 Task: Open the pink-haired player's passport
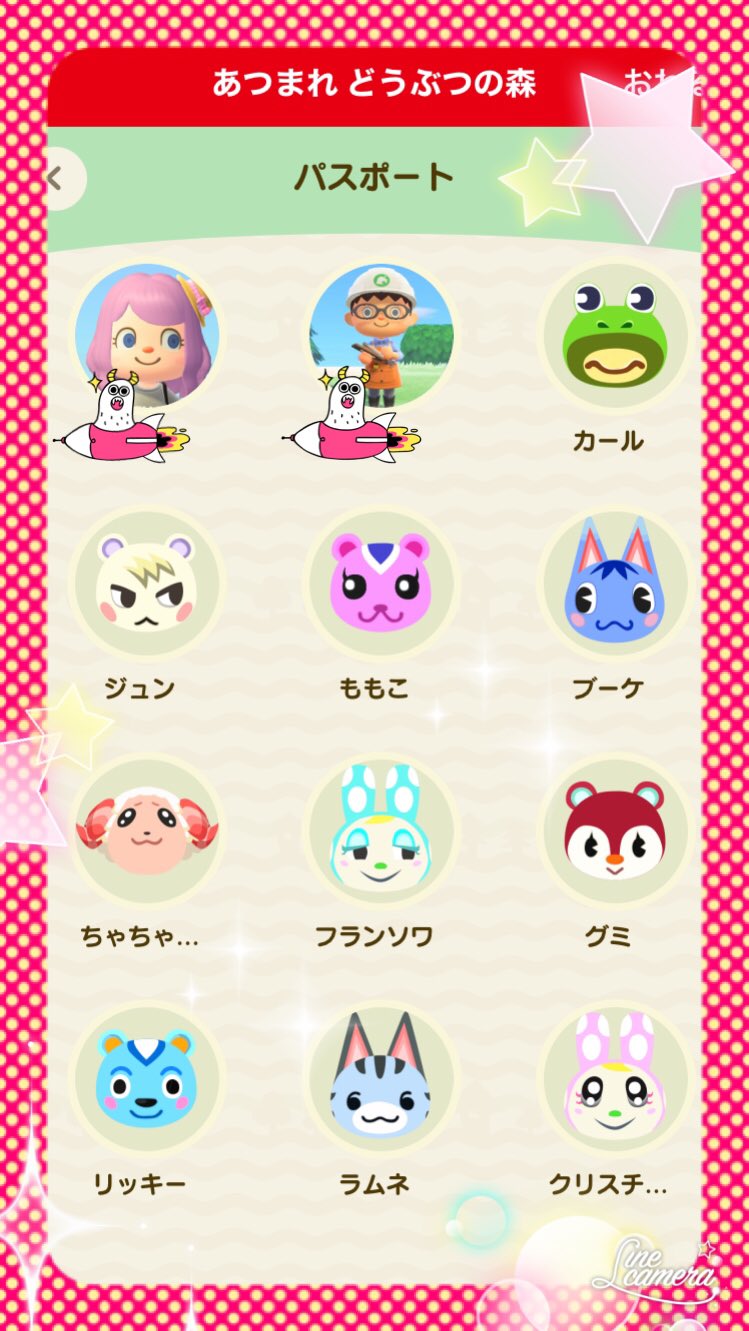coord(146,335)
